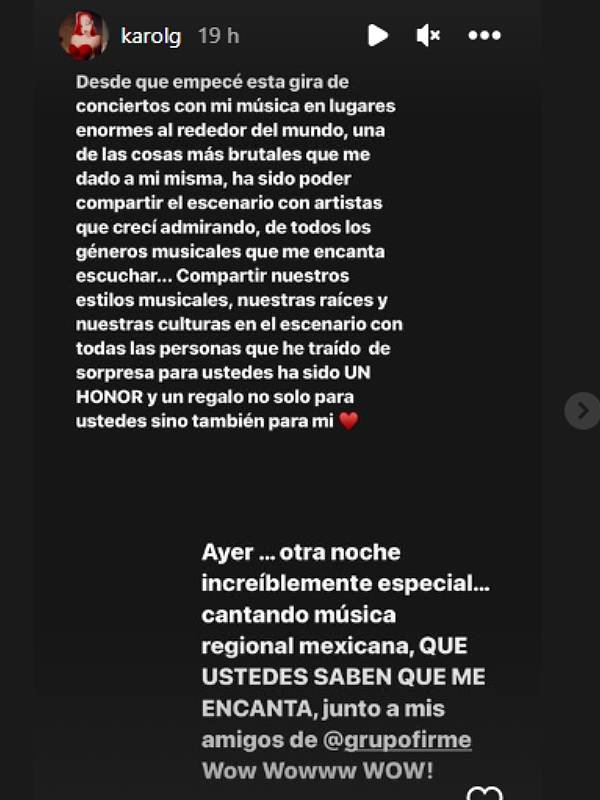This screenshot has height=800, width=600.
Task: Open the karolg username link
Action: pos(150,36)
